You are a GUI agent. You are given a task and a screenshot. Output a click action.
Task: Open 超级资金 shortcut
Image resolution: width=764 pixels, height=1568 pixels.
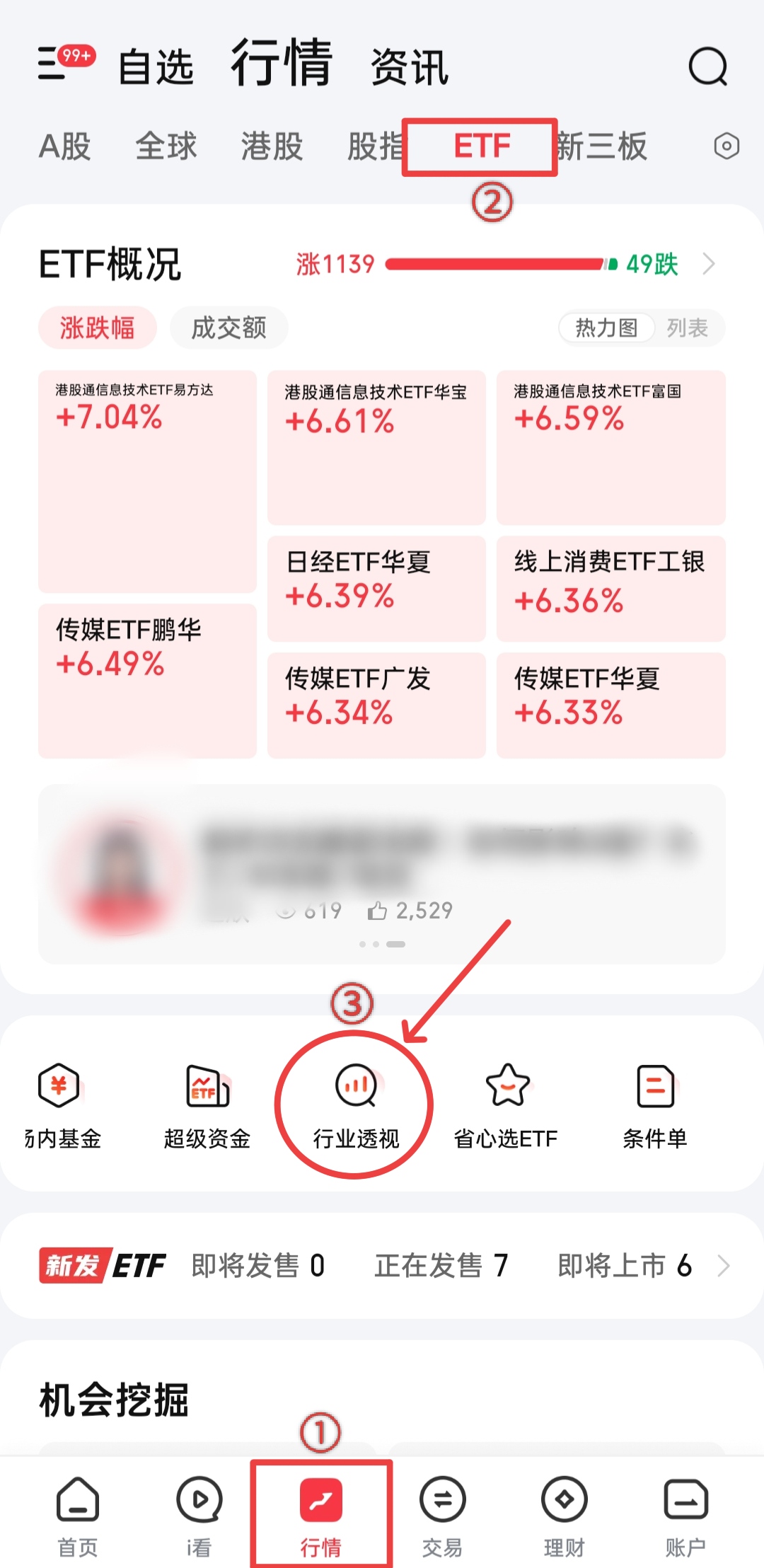tap(207, 1104)
